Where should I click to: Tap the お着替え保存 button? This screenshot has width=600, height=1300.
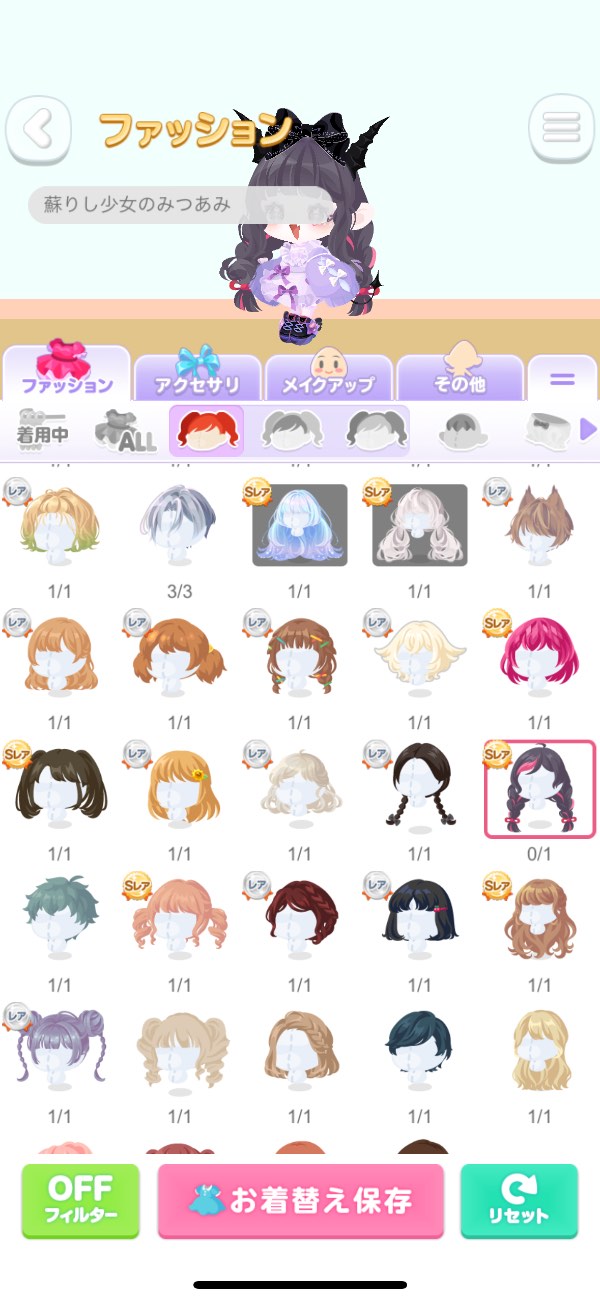click(x=300, y=1200)
